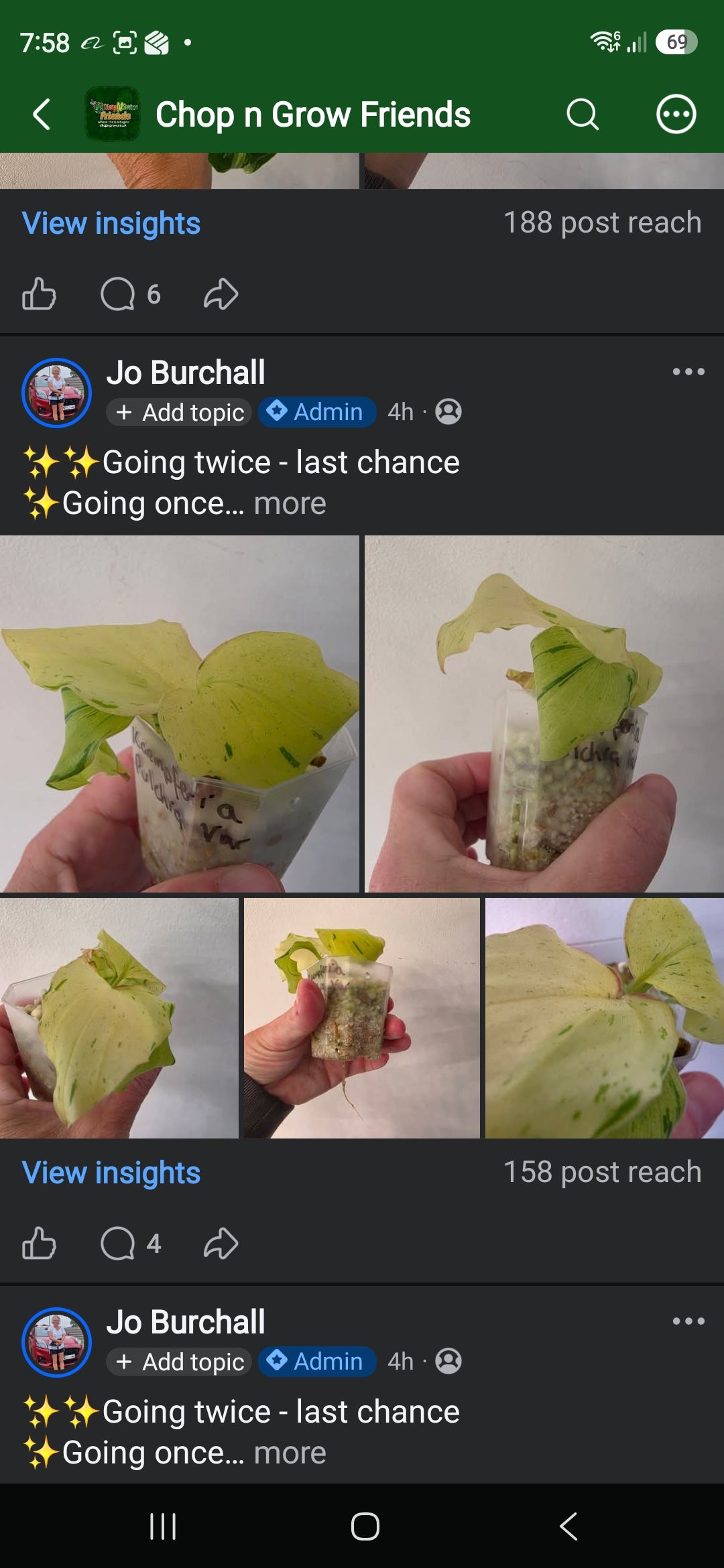Like the post with 6 comments
This screenshot has height=1568, width=724.
[39, 293]
